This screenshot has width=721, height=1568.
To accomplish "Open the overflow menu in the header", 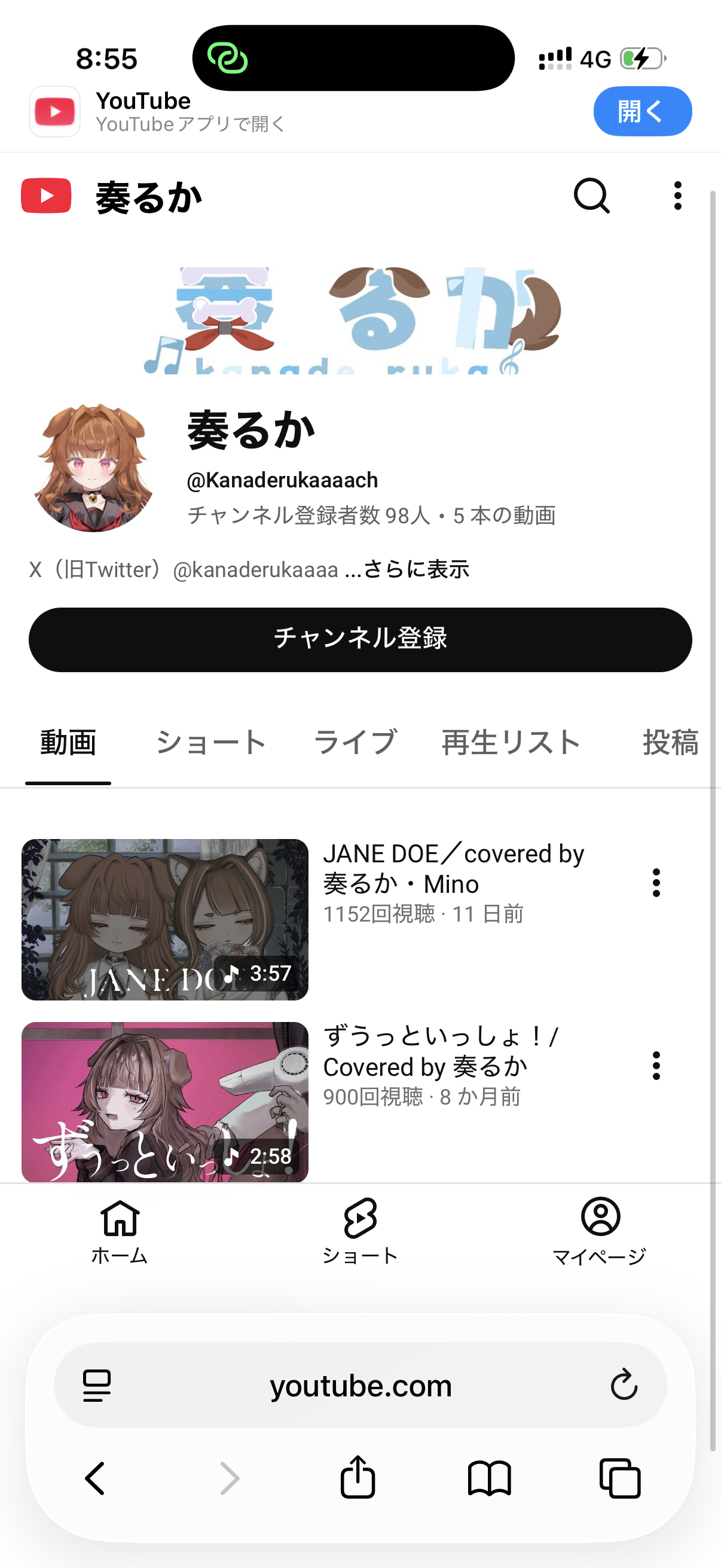I will 677,196.
